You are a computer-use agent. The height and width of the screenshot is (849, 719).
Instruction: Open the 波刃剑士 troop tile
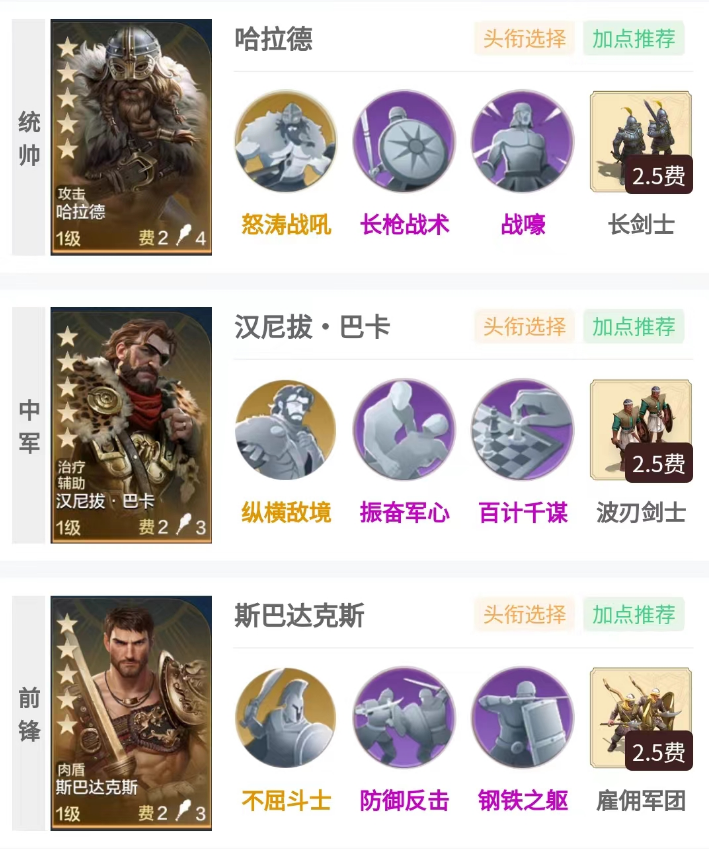pos(641,429)
